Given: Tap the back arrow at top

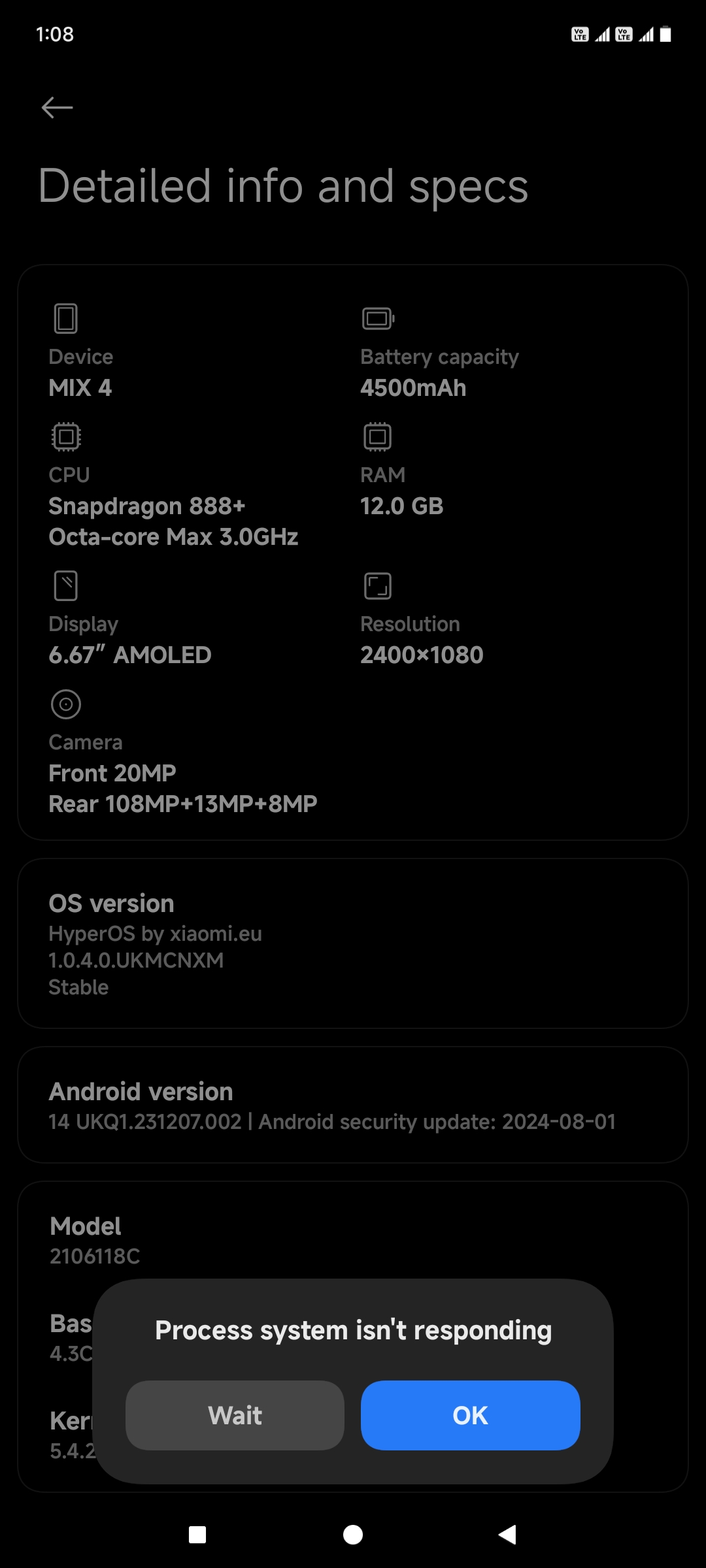Looking at the screenshot, I should coord(57,108).
